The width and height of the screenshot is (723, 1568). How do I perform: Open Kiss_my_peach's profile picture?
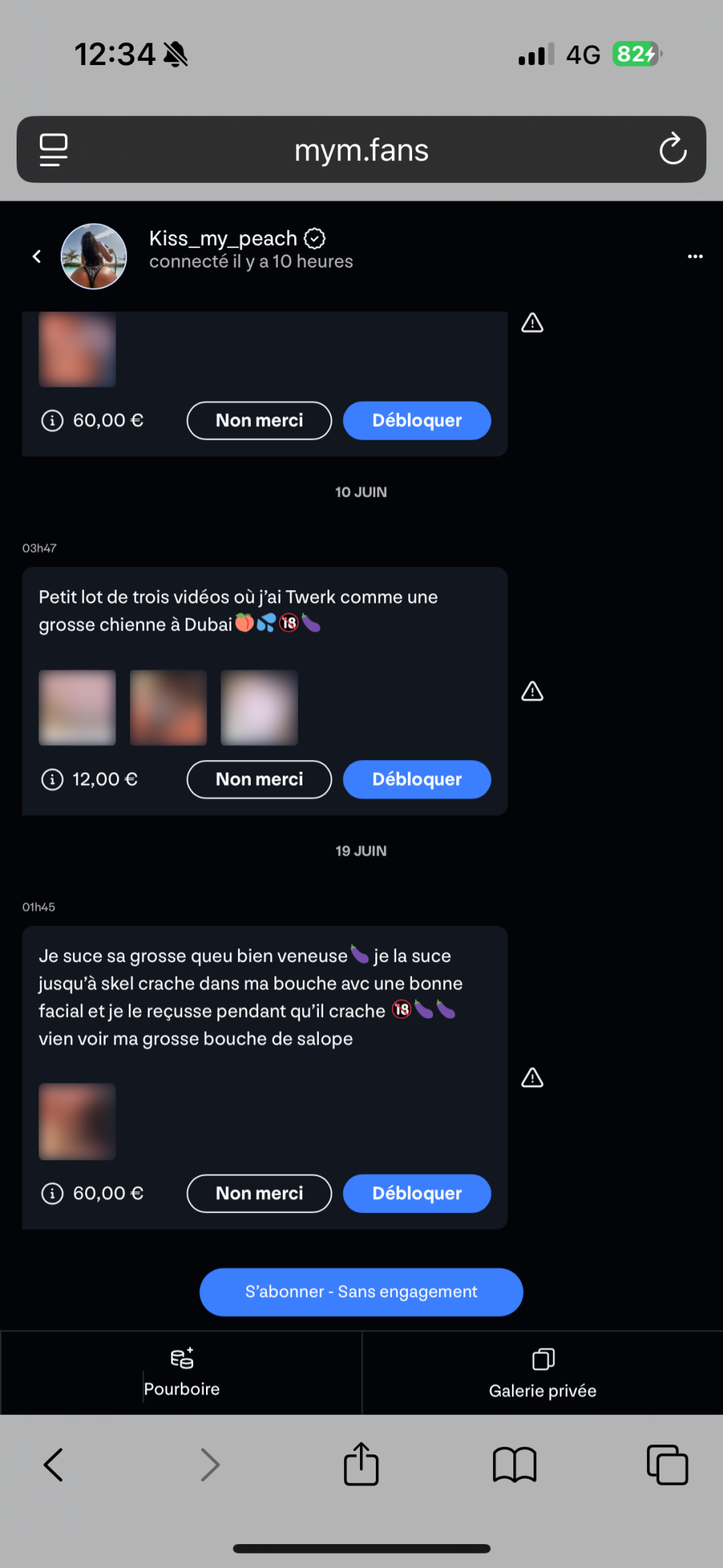tap(94, 256)
